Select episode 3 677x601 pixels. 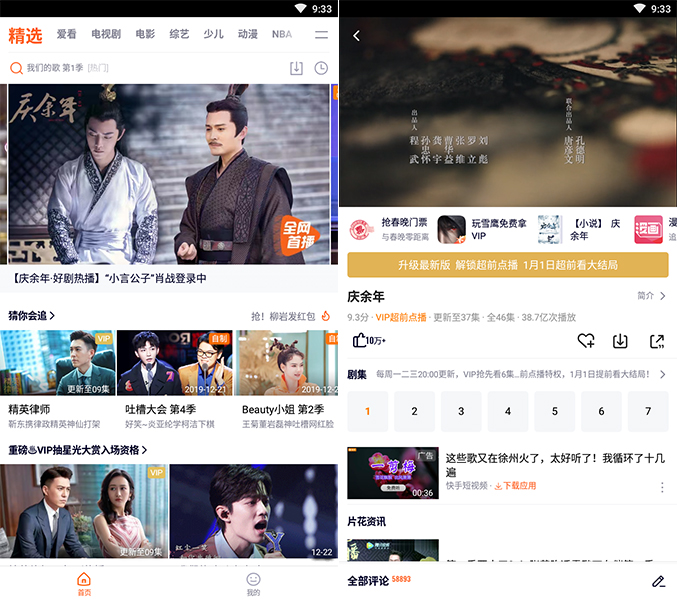(x=461, y=411)
